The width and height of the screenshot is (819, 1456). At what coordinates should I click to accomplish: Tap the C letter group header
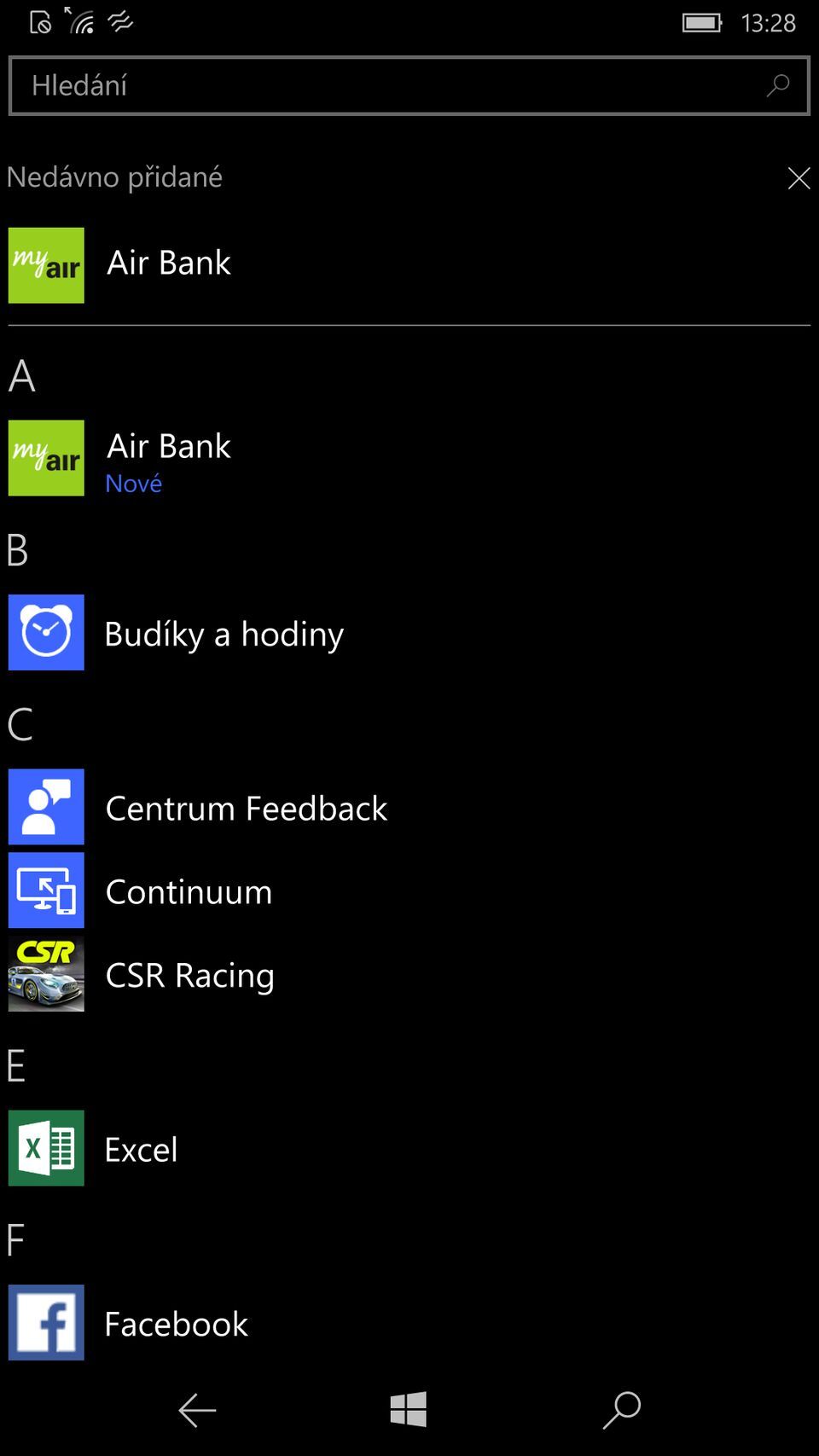click(20, 725)
